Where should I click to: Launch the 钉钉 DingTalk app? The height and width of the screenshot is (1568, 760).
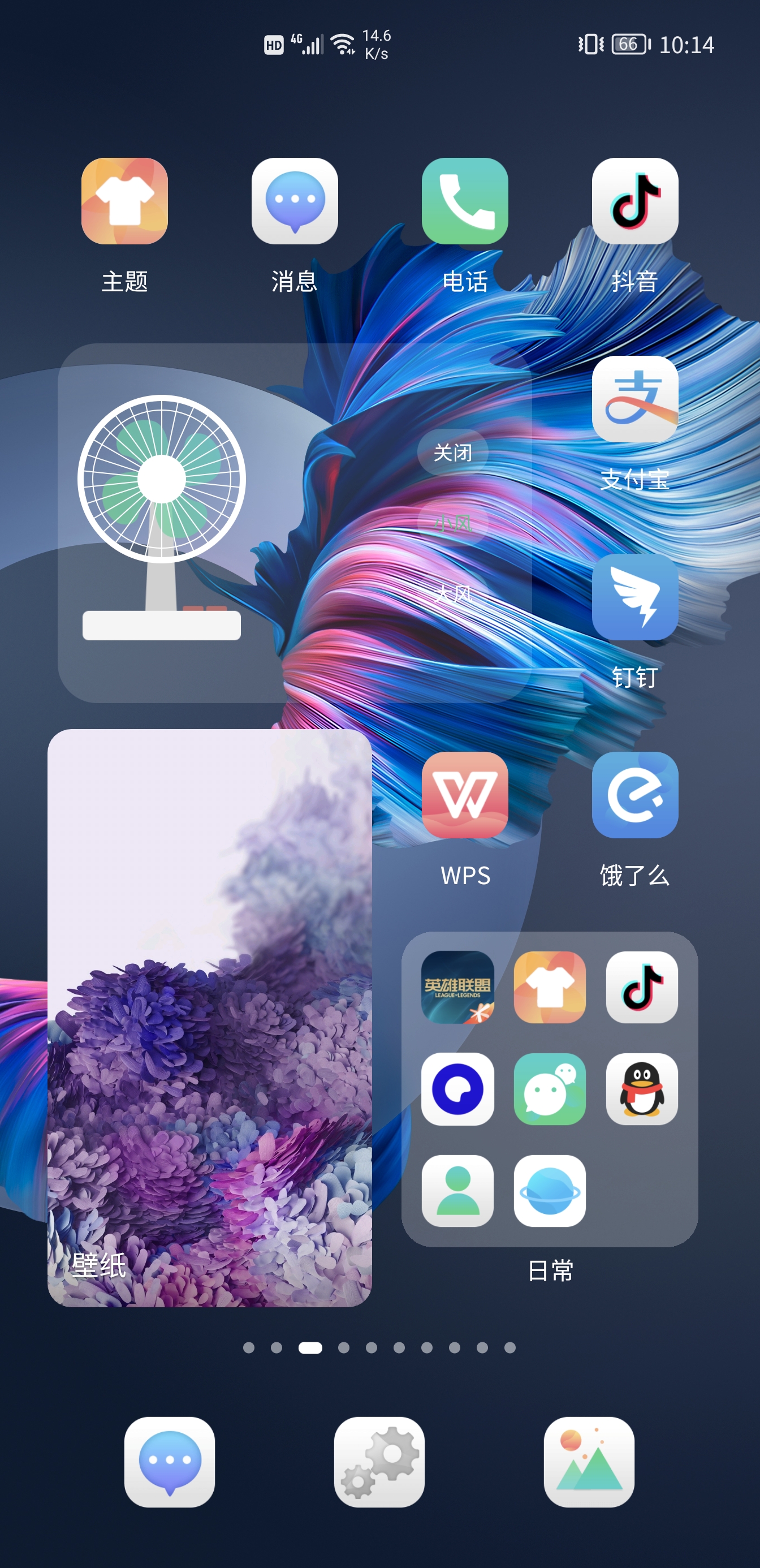tap(634, 597)
